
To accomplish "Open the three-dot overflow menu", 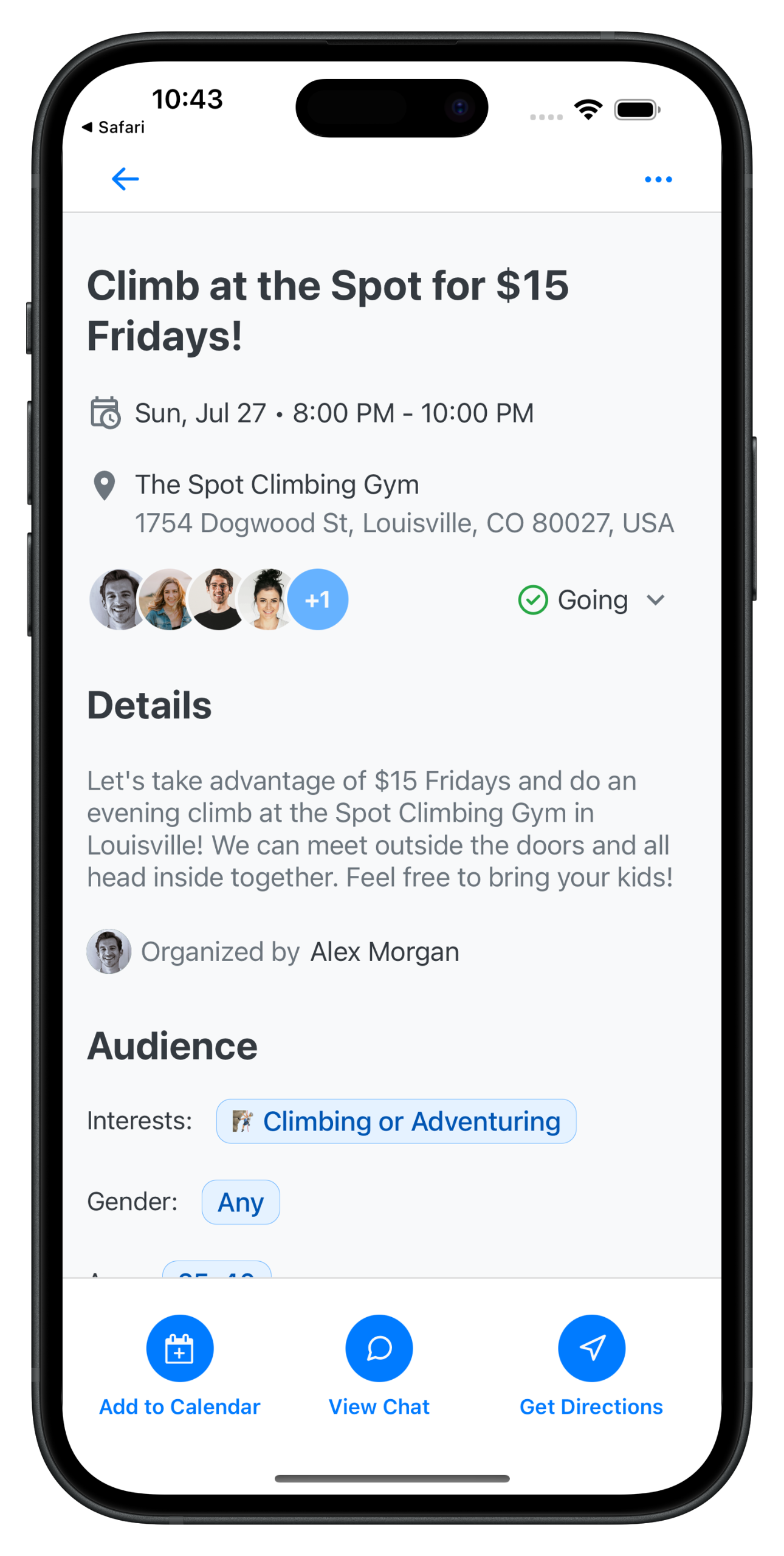I will [x=658, y=179].
